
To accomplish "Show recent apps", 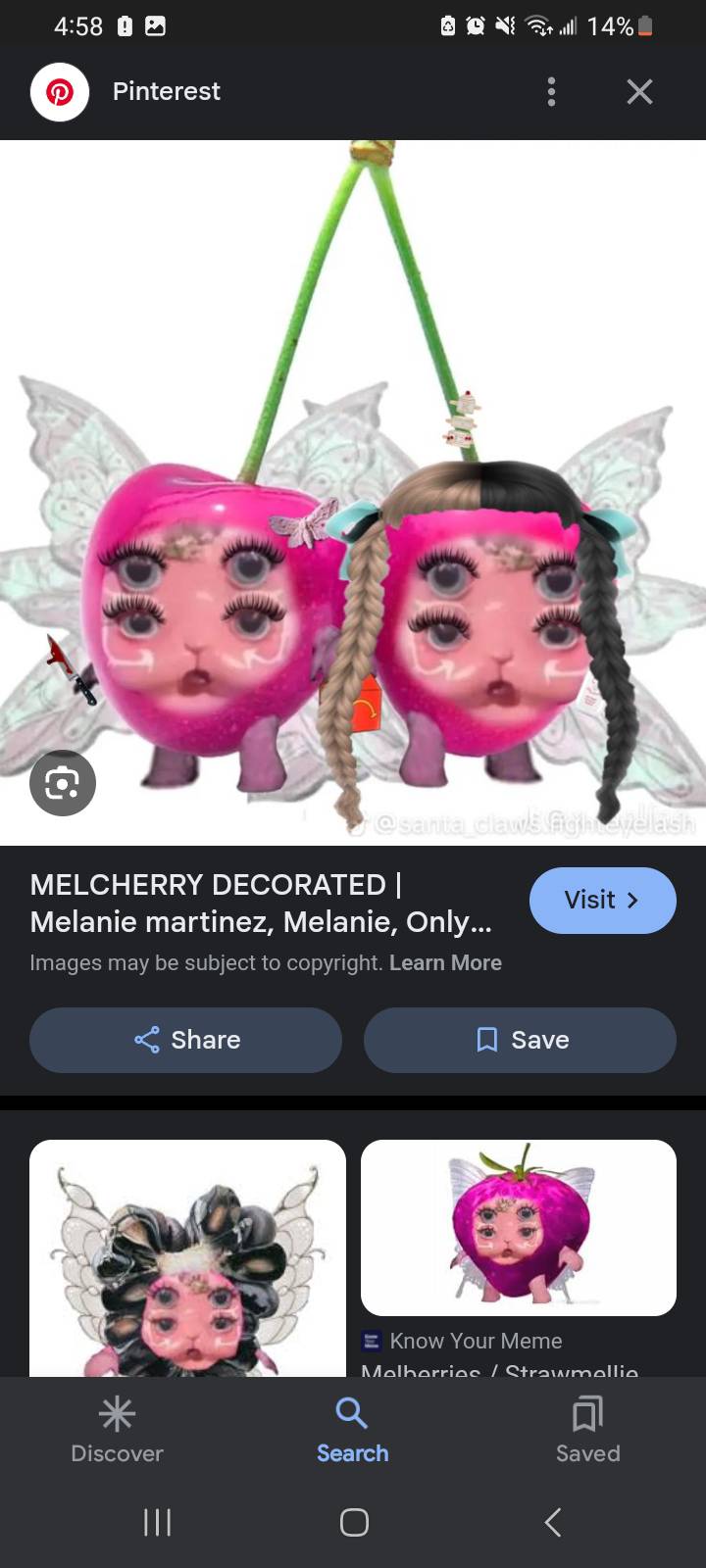I will (x=157, y=1522).
